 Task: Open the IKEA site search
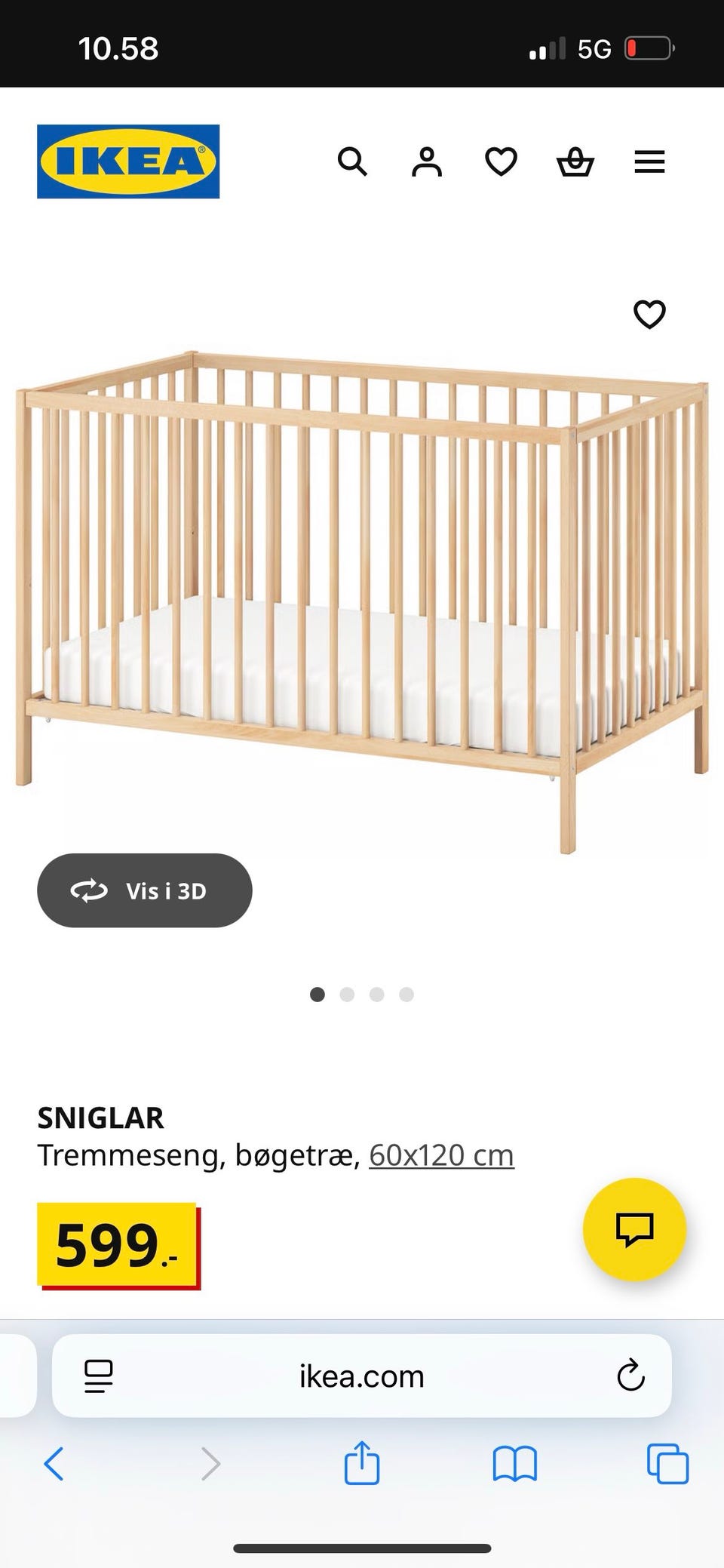tap(351, 161)
